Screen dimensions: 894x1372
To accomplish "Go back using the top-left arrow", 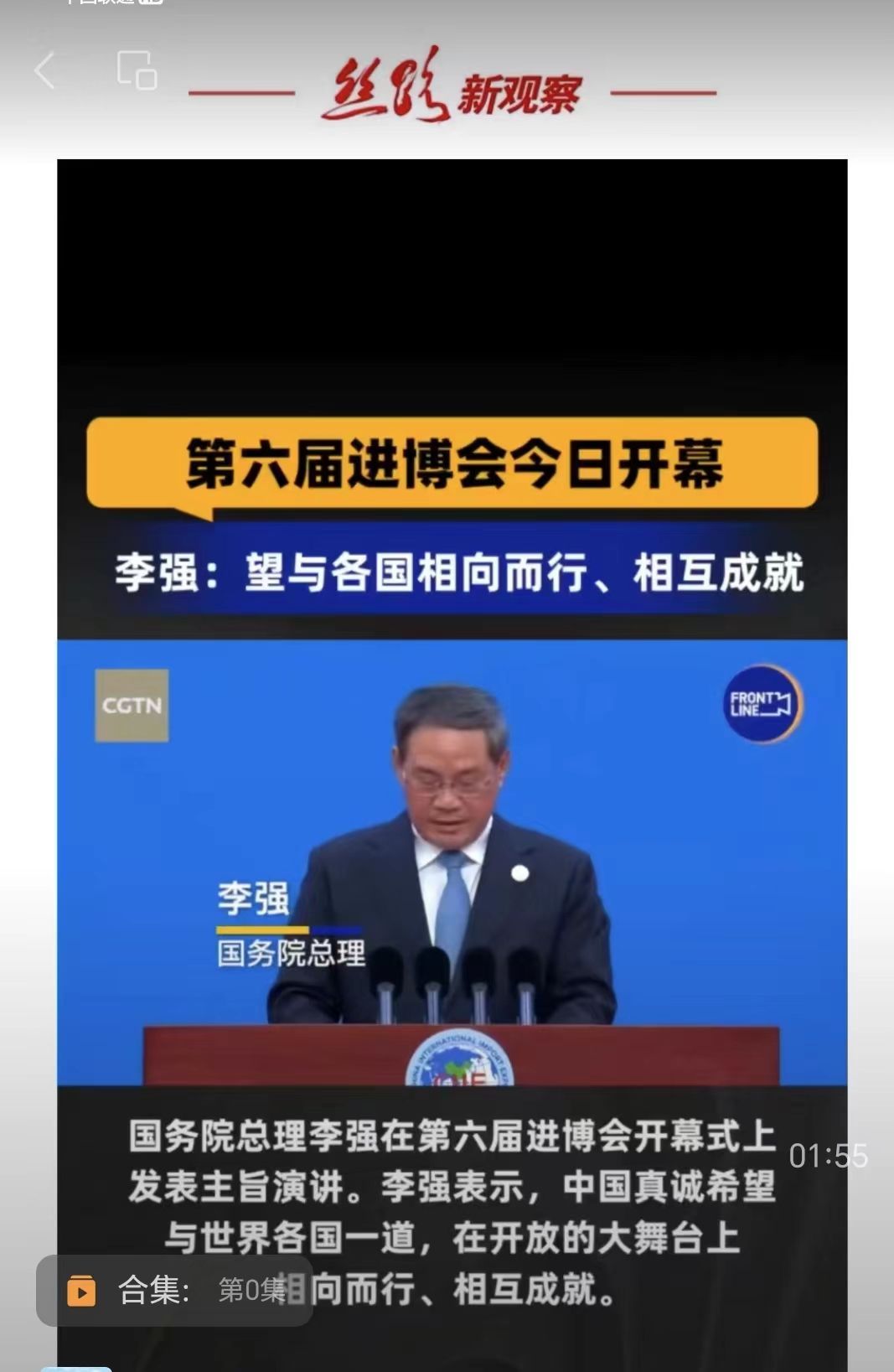I will point(45,70).
